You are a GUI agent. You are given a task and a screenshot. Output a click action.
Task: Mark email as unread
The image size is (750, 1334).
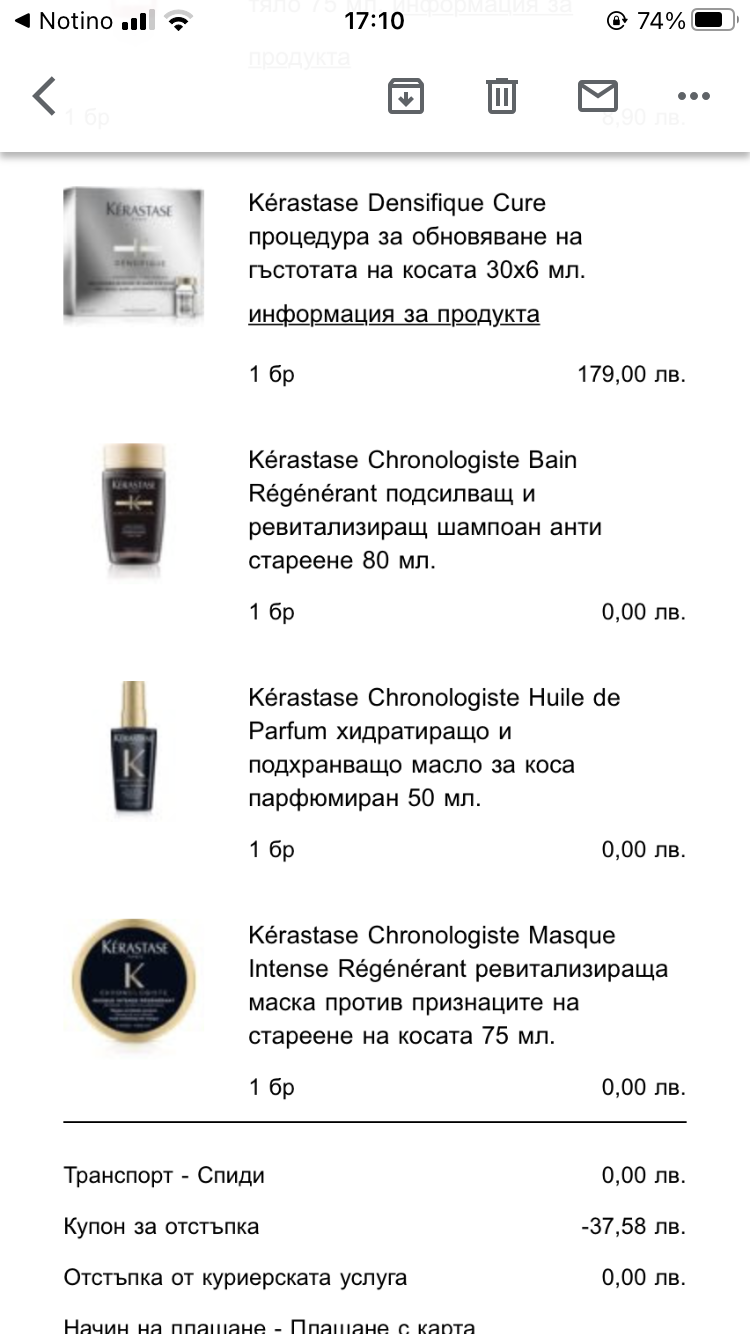click(598, 96)
